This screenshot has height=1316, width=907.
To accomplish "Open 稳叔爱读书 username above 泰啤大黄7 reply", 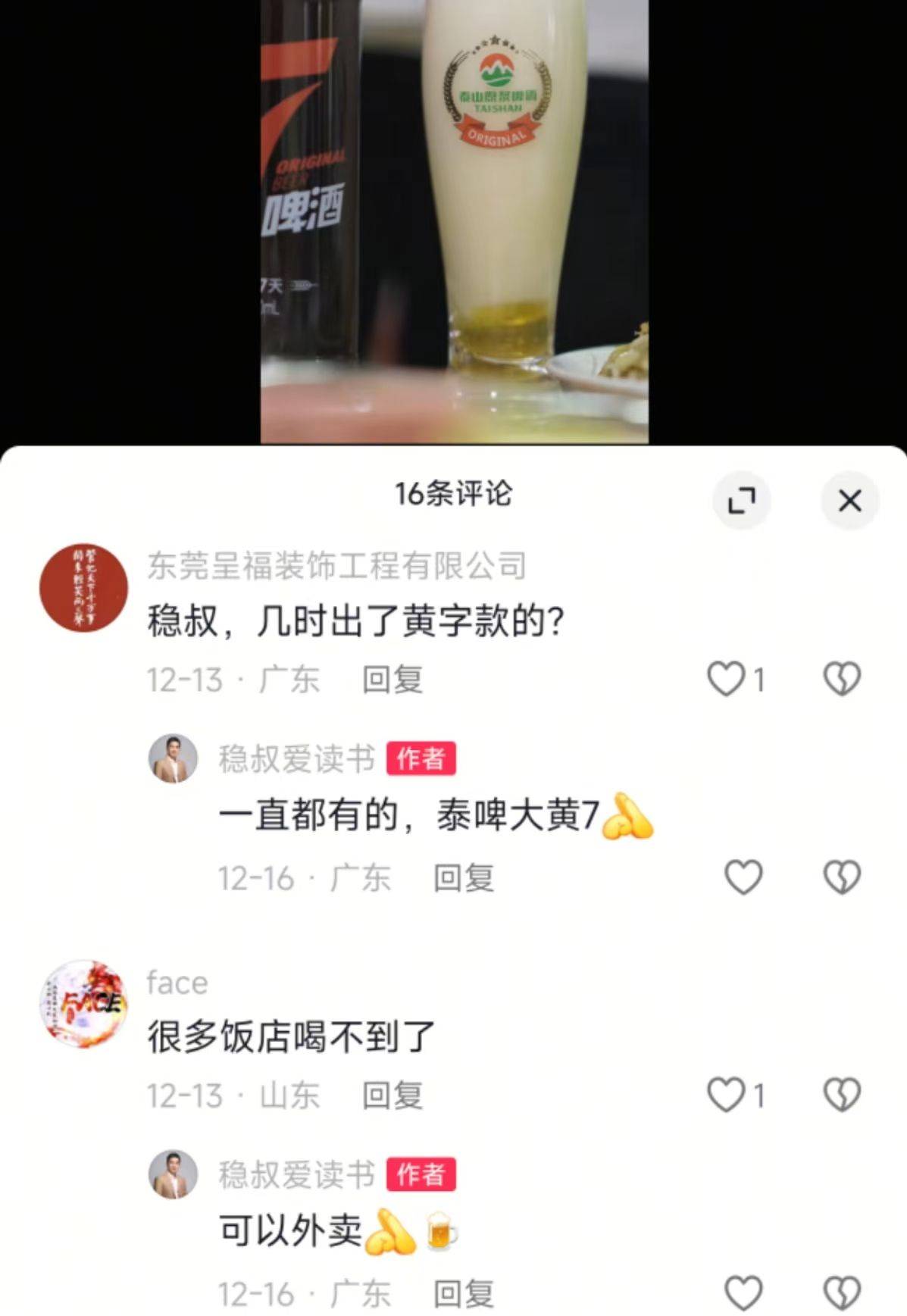I will 296,758.
